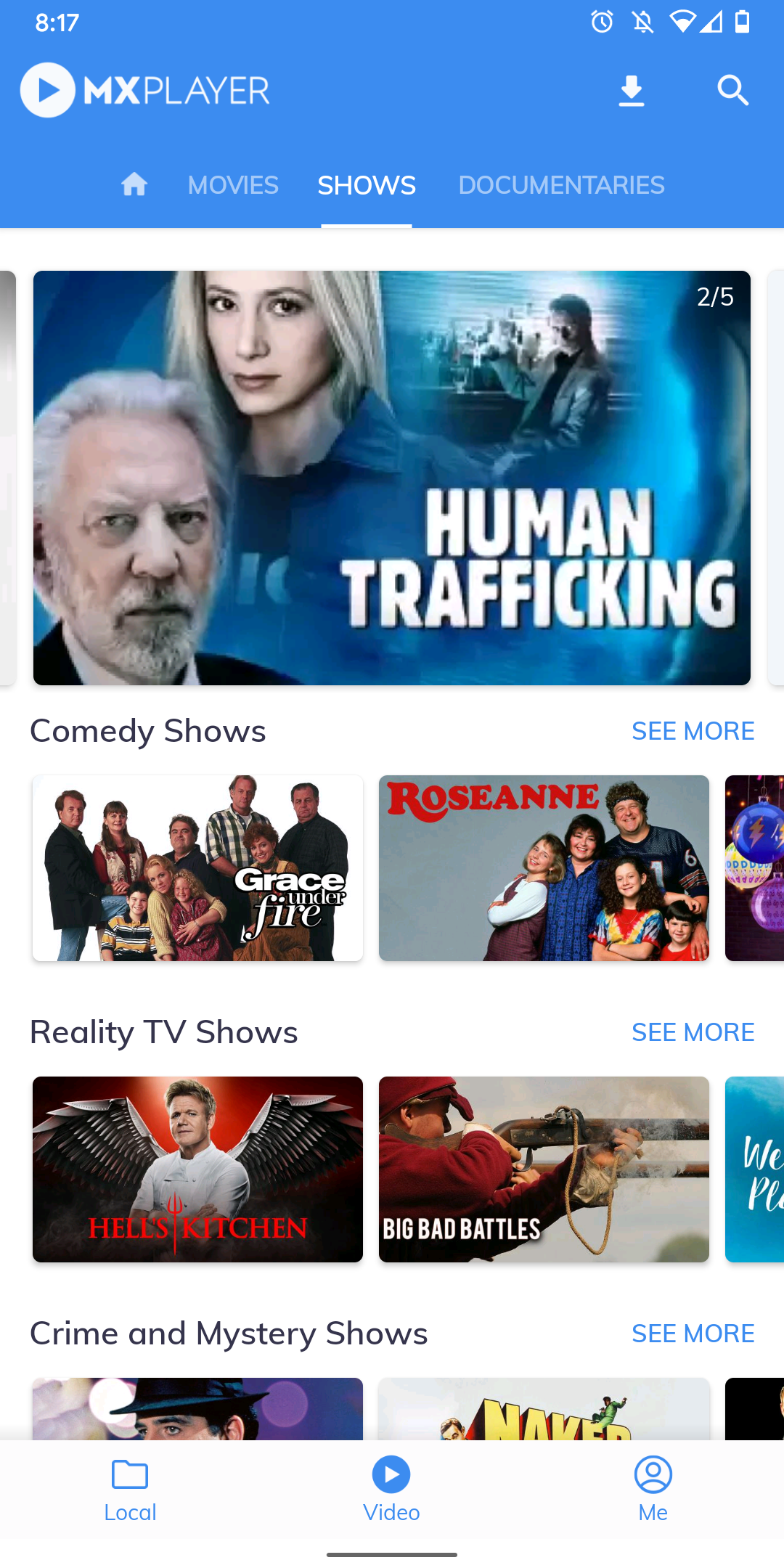Switch to the Movies tab
The width and height of the screenshot is (784, 1568).
coord(233,185)
